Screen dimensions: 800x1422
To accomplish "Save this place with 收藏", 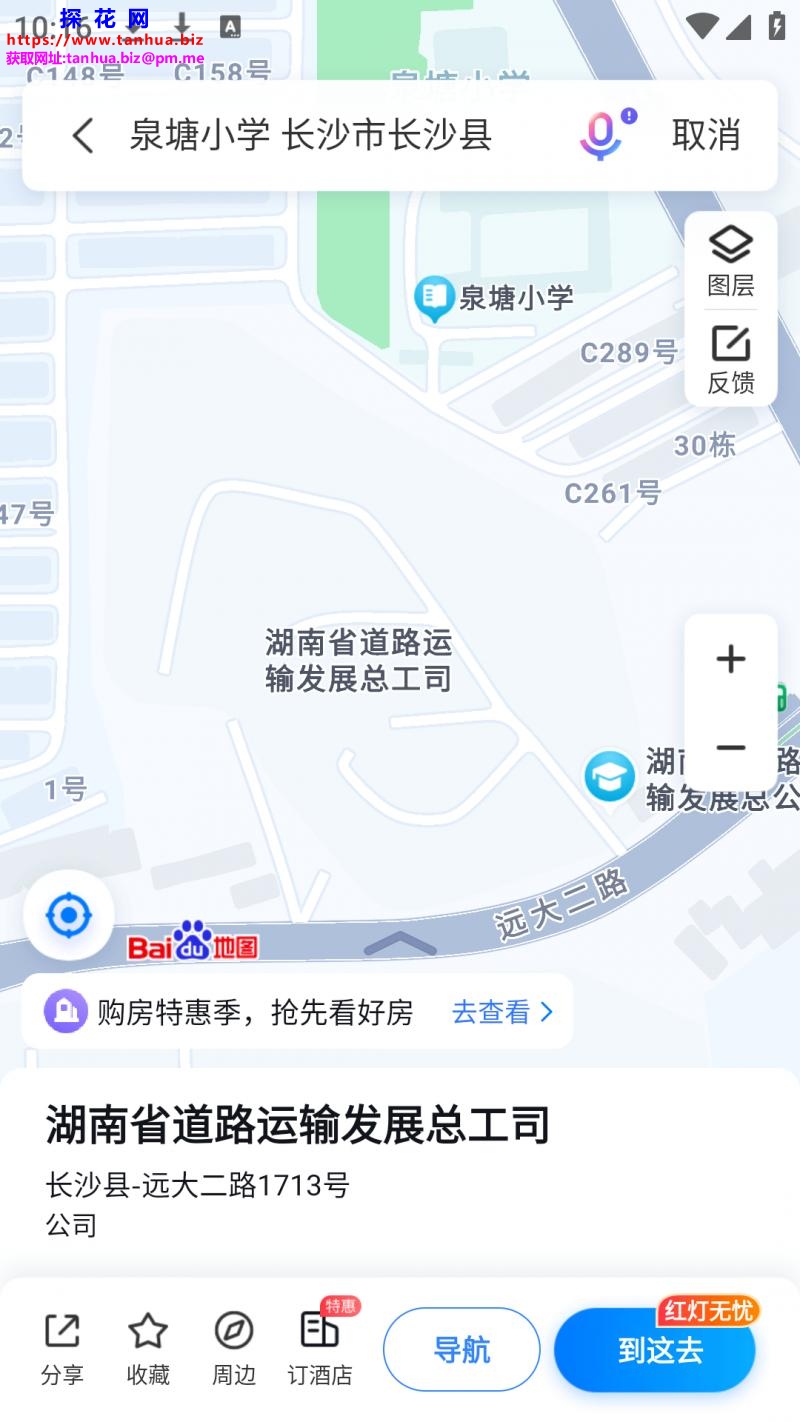I will pos(148,1349).
